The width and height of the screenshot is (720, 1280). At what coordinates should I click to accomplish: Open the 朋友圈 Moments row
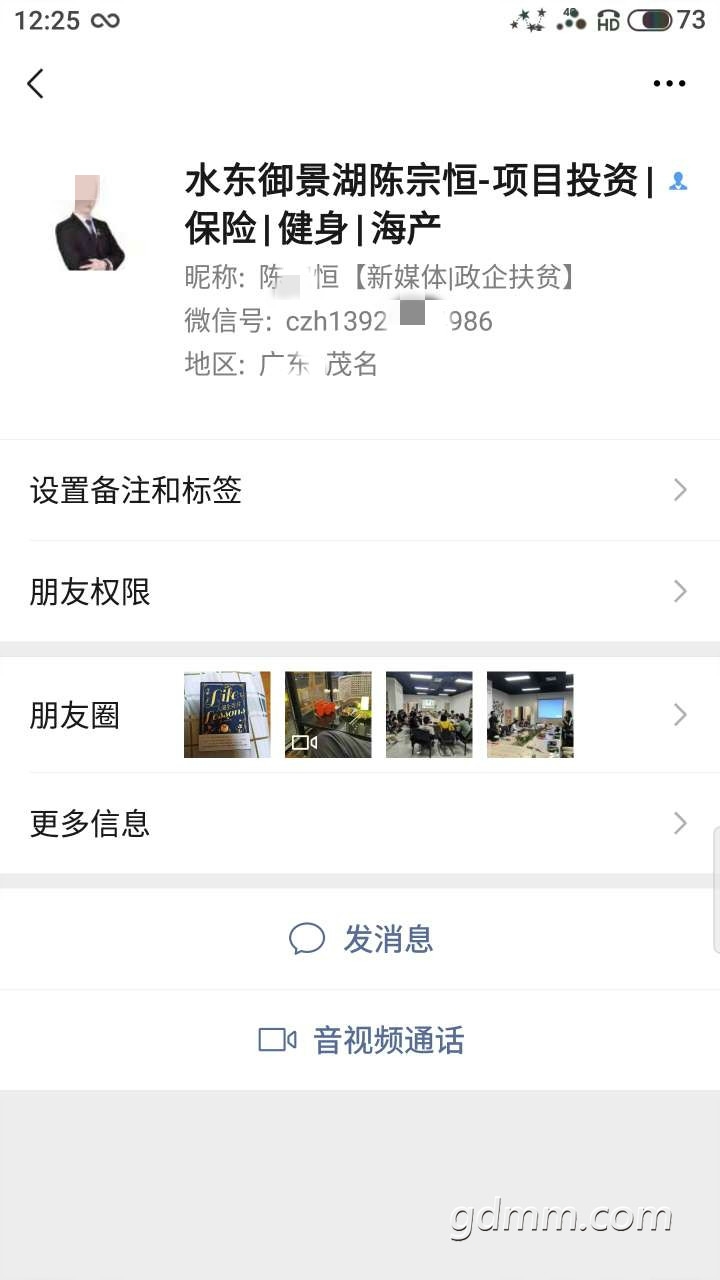pyautogui.click(x=360, y=715)
